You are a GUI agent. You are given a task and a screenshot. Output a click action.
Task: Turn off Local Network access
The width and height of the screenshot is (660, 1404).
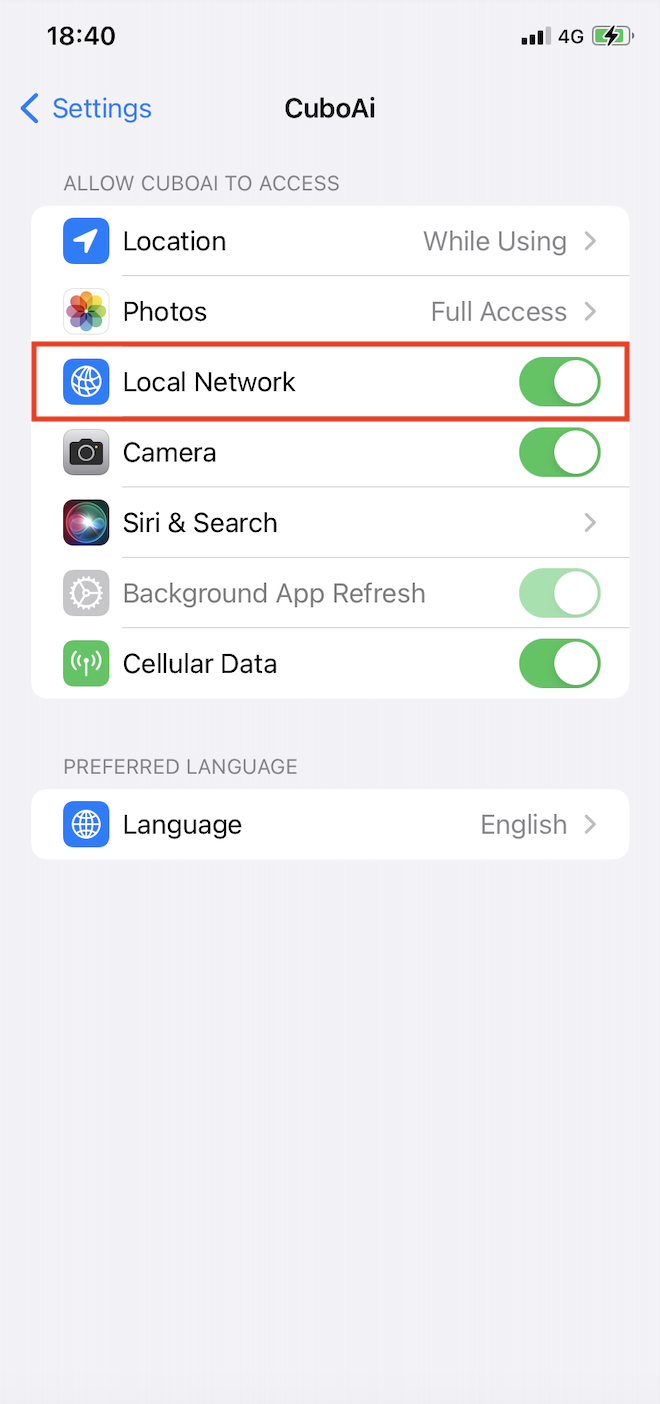pos(559,383)
